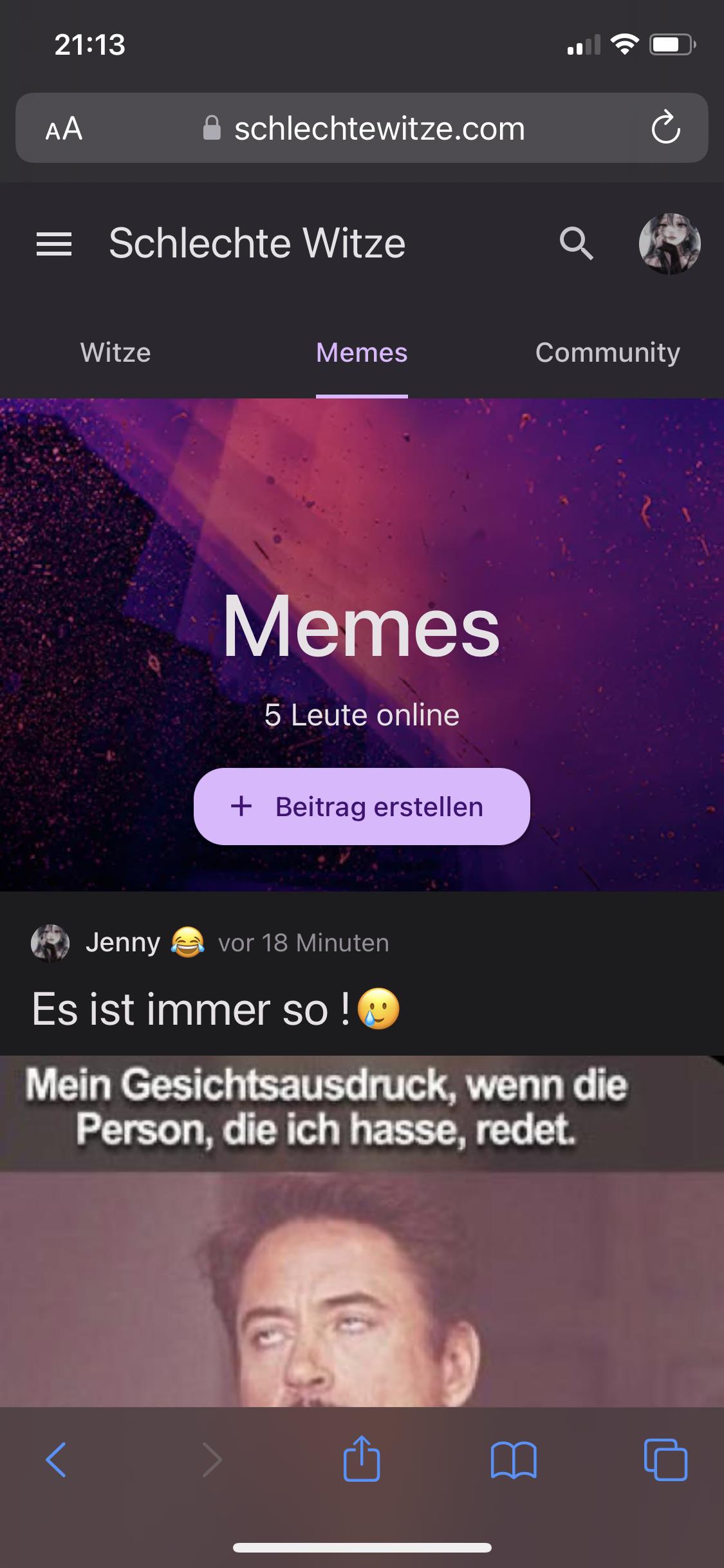This screenshot has height=1568, width=724.
Task: Open Safari reader text size options
Action: [x=64, y=129]
